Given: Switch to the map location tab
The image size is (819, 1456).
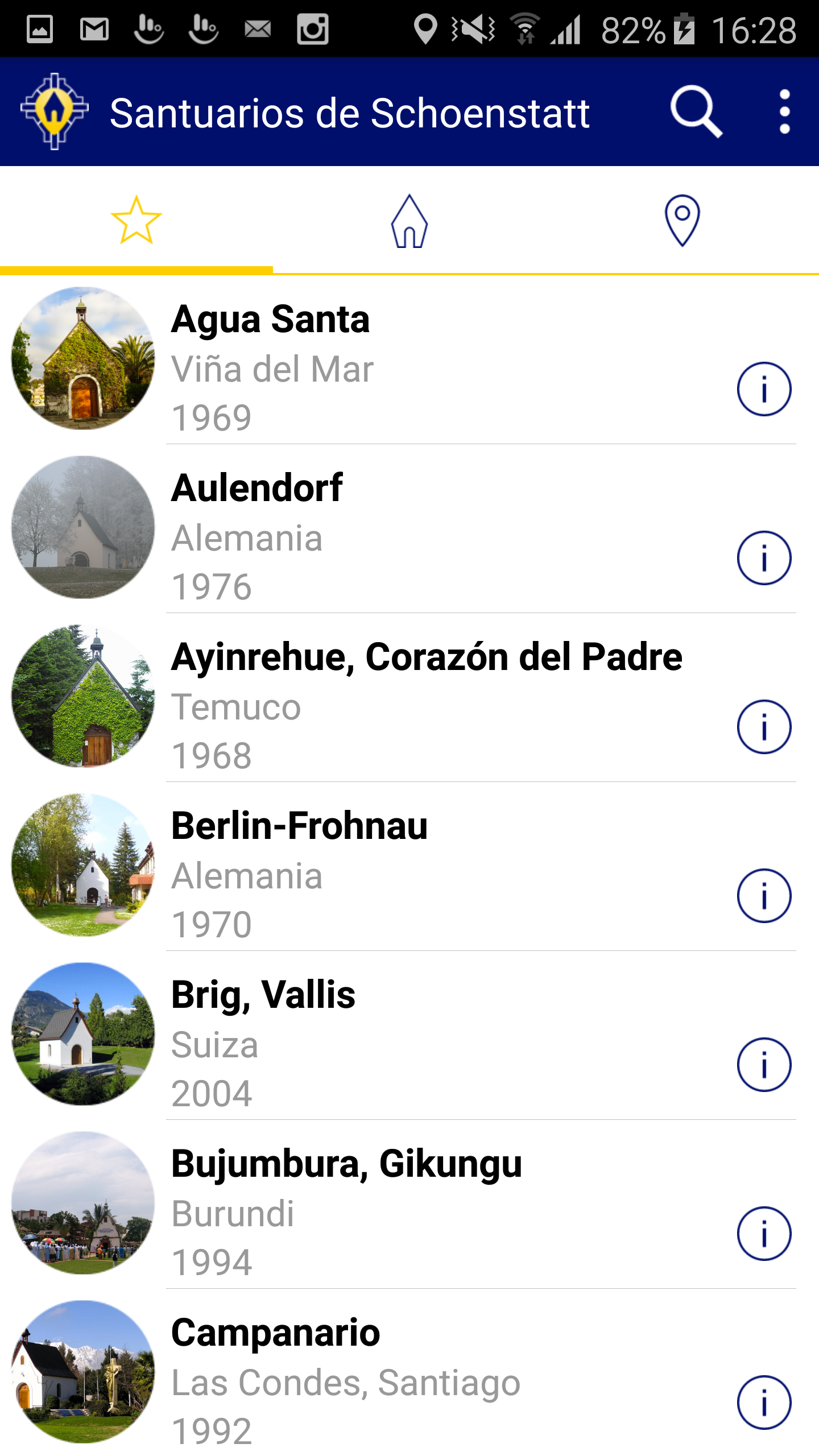Looking at the screenshot, I should (682, 220).
